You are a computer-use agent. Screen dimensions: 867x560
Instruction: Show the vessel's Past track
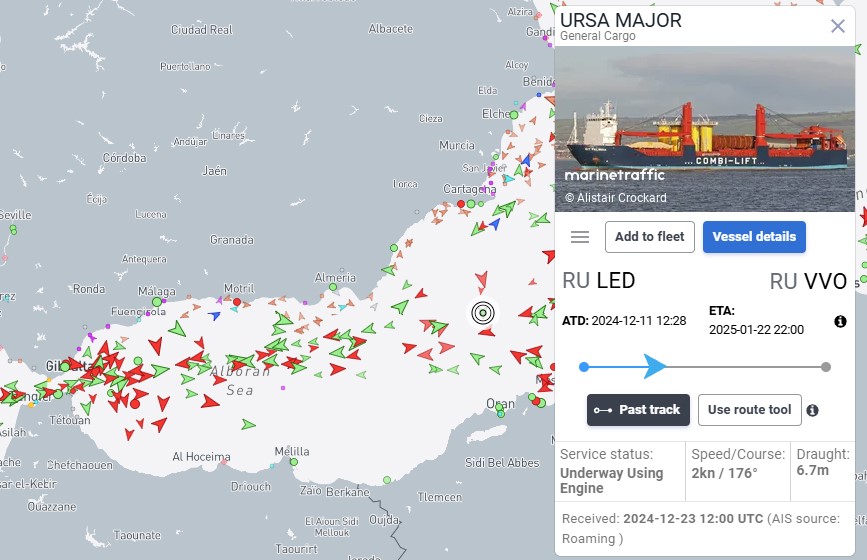tap(638, 410)
